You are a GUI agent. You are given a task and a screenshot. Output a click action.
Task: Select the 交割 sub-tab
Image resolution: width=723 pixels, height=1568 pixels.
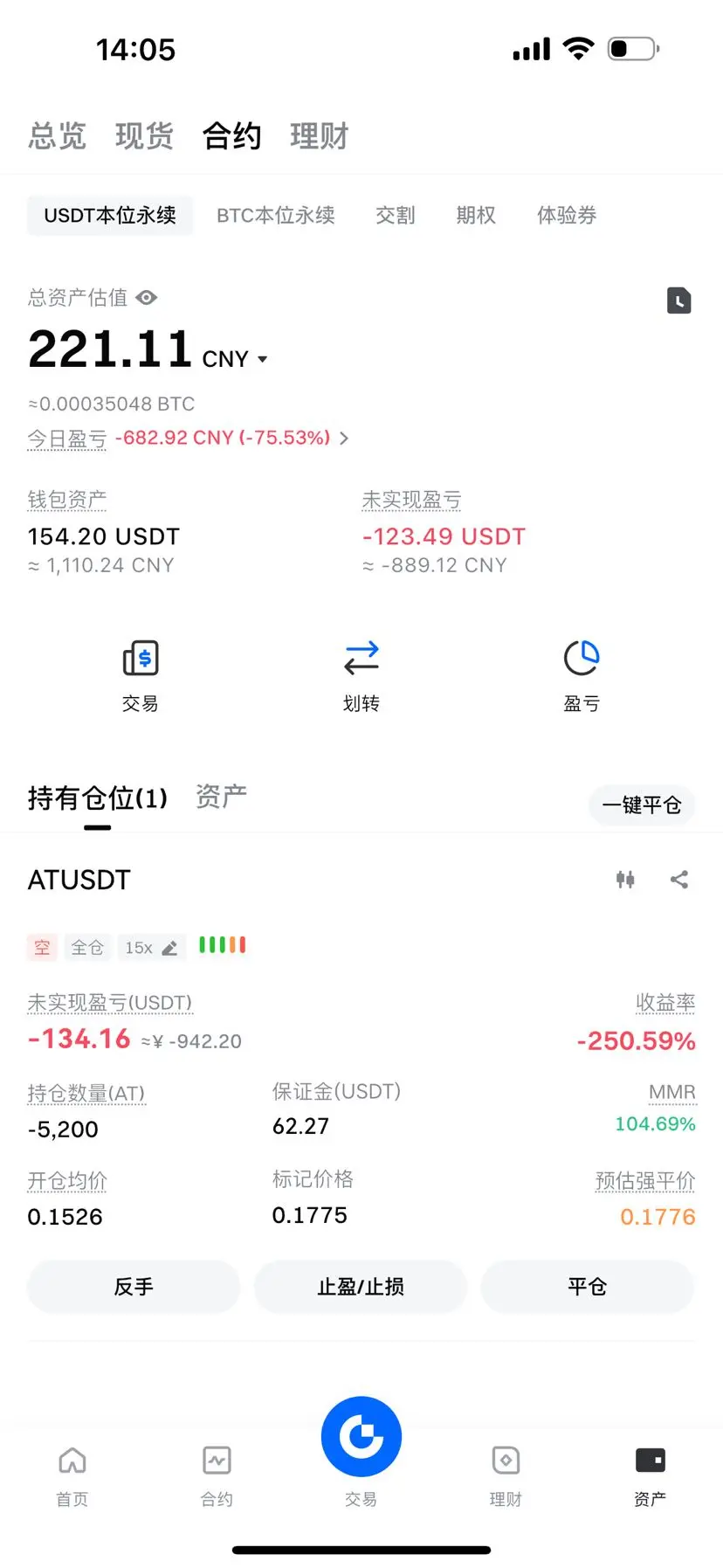tap(396, 215)
